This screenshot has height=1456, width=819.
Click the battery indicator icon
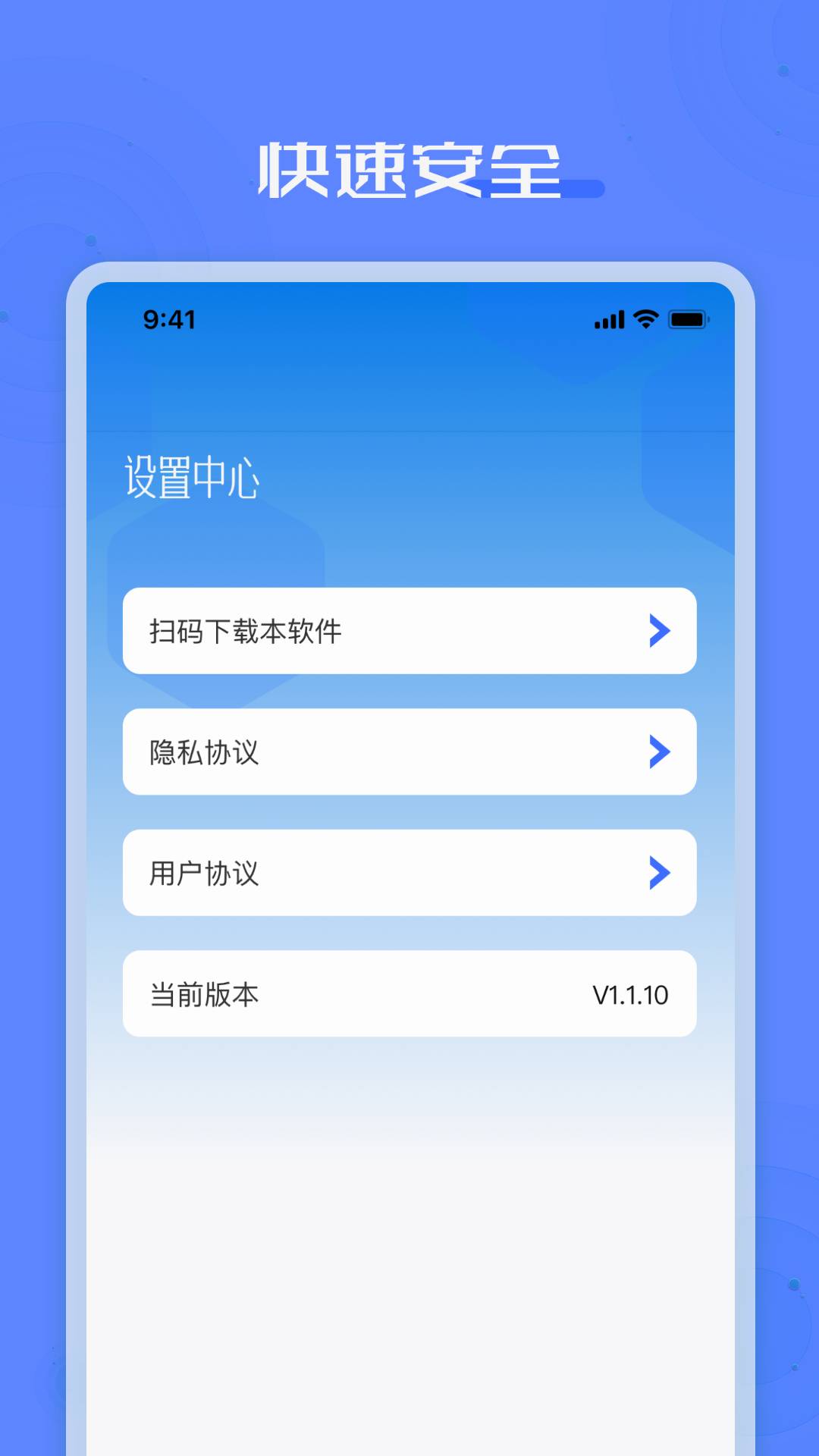coord(687,320)
